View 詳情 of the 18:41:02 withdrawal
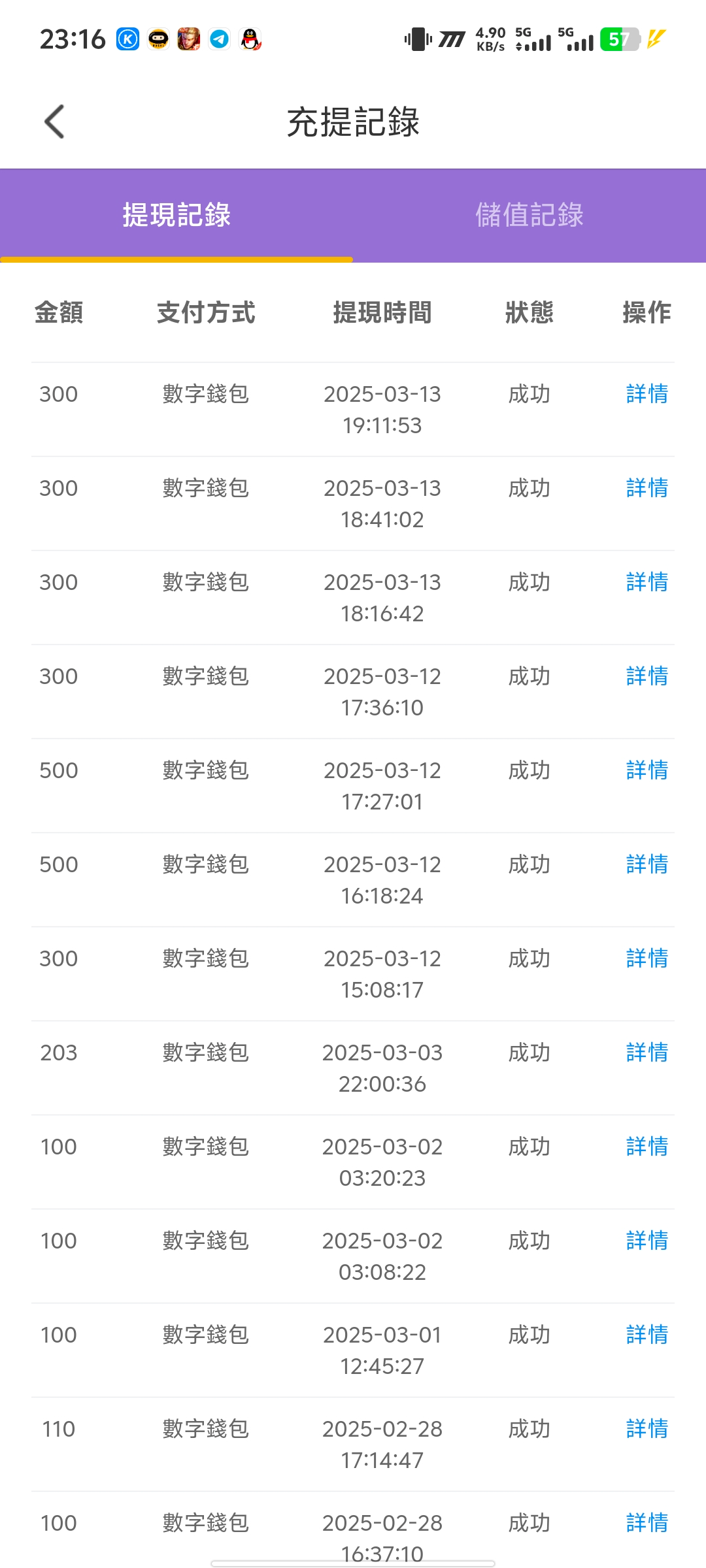The width and height of the screenshot is (706, 1568). 647,488
